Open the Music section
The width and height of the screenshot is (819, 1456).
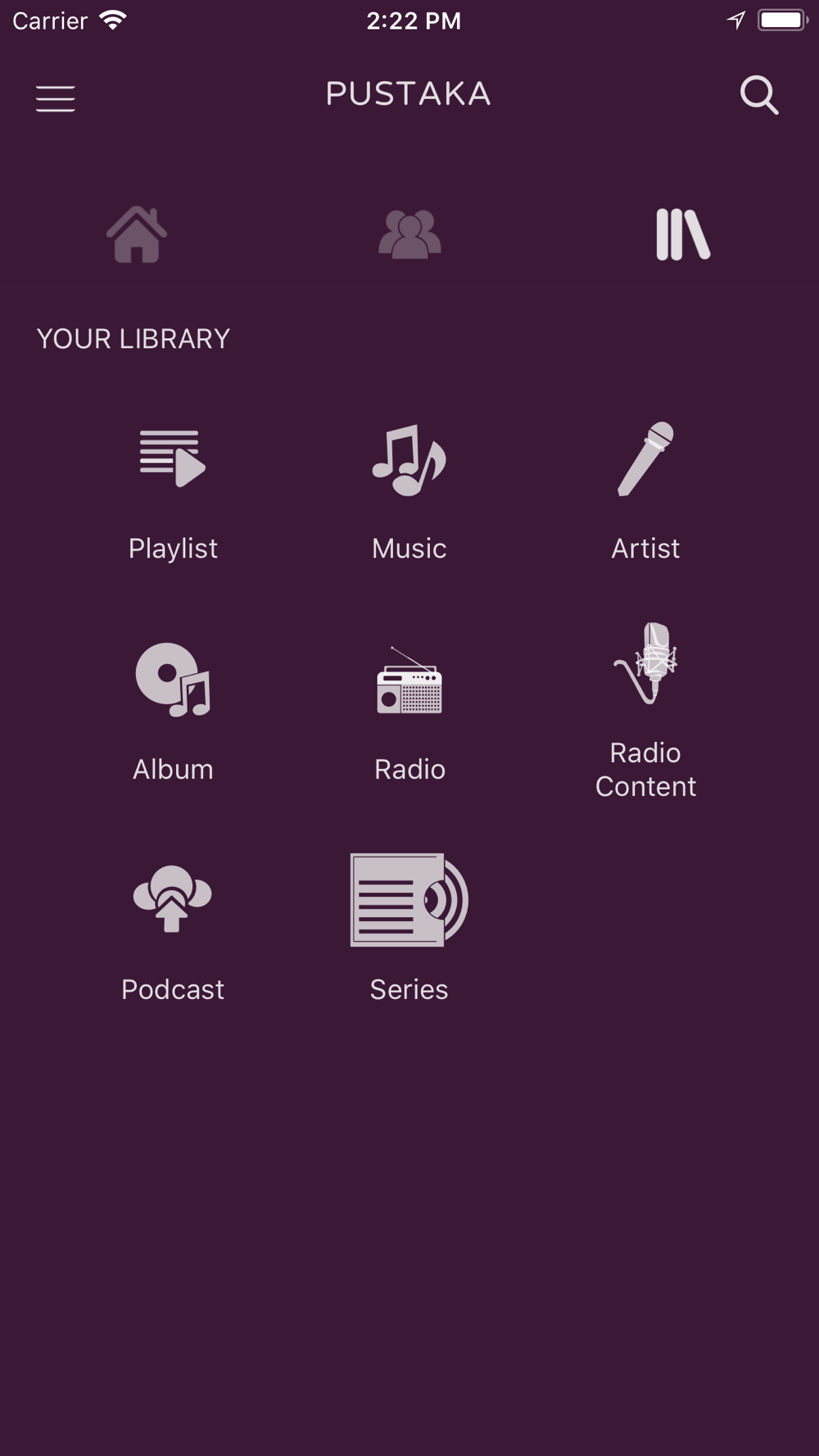pyautogui.click(x=409, y=491)
